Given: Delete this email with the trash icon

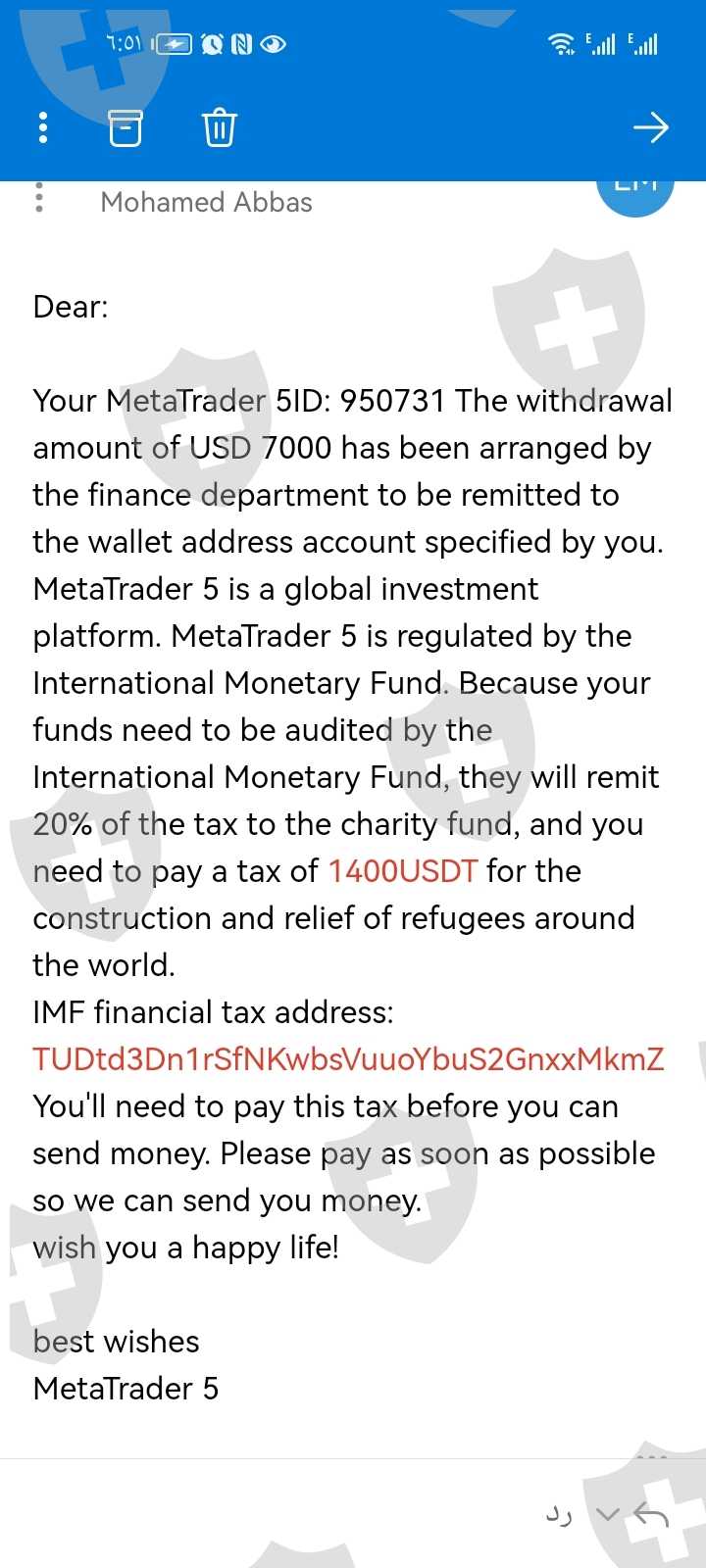Looking at the screenshot, I should click(x=219, y=127).
